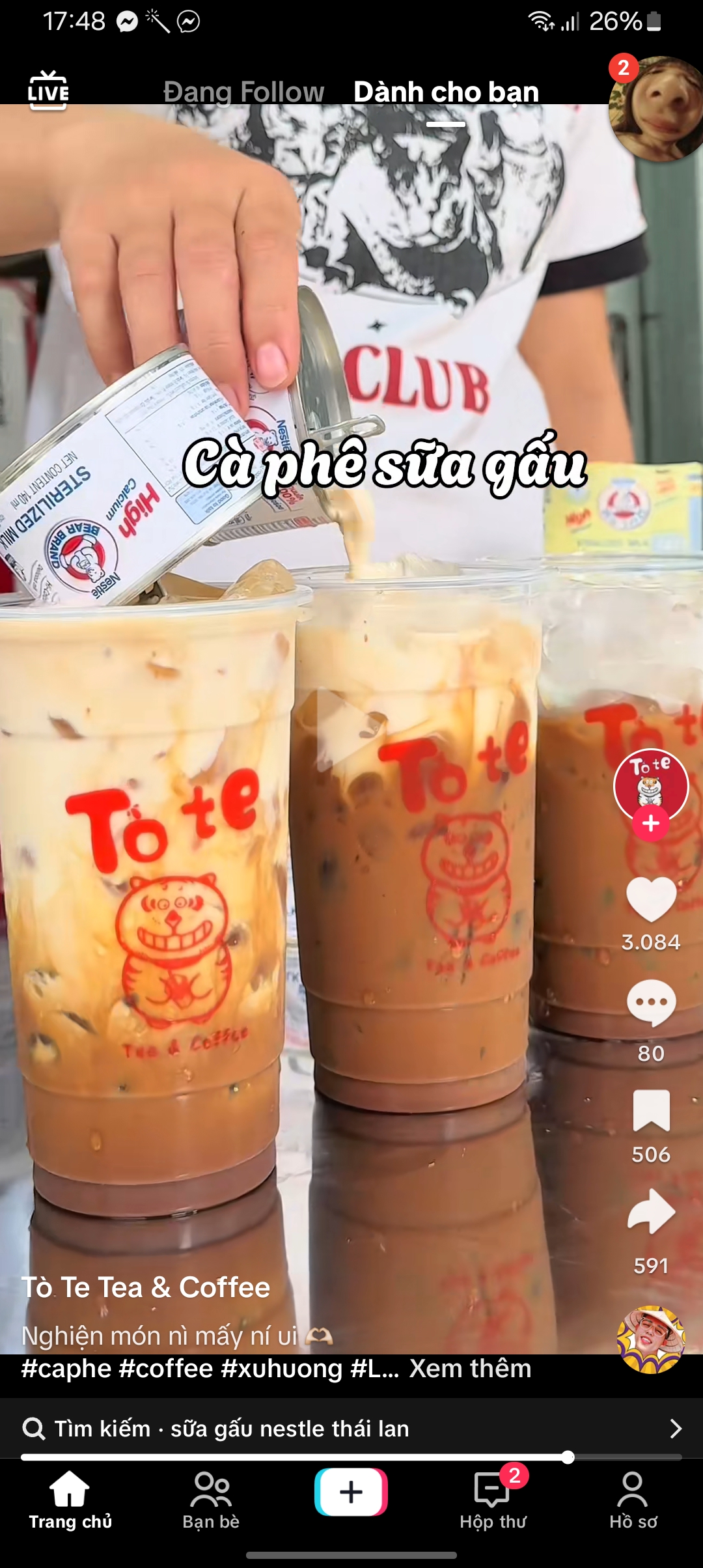Viewport: 703px width, 1568px height.
Task: Share this video using the arrow icon
Action: tap(651, 1212)
